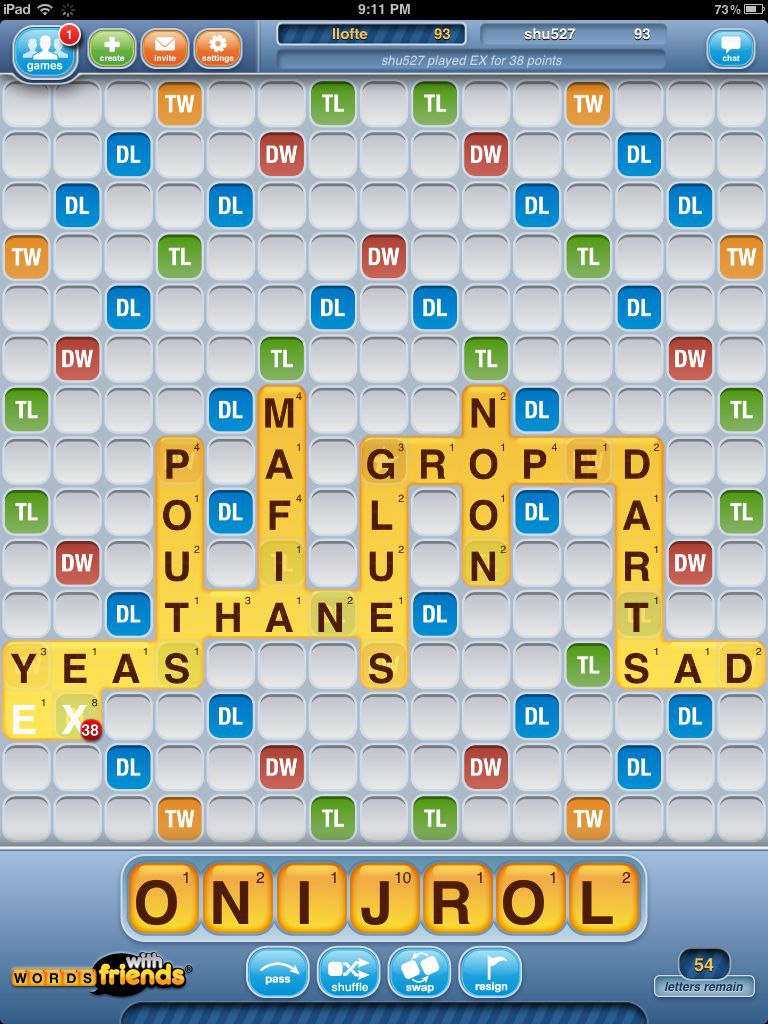Choose the L tile in rack
The image size is (768, 1024).
[598, 899]
